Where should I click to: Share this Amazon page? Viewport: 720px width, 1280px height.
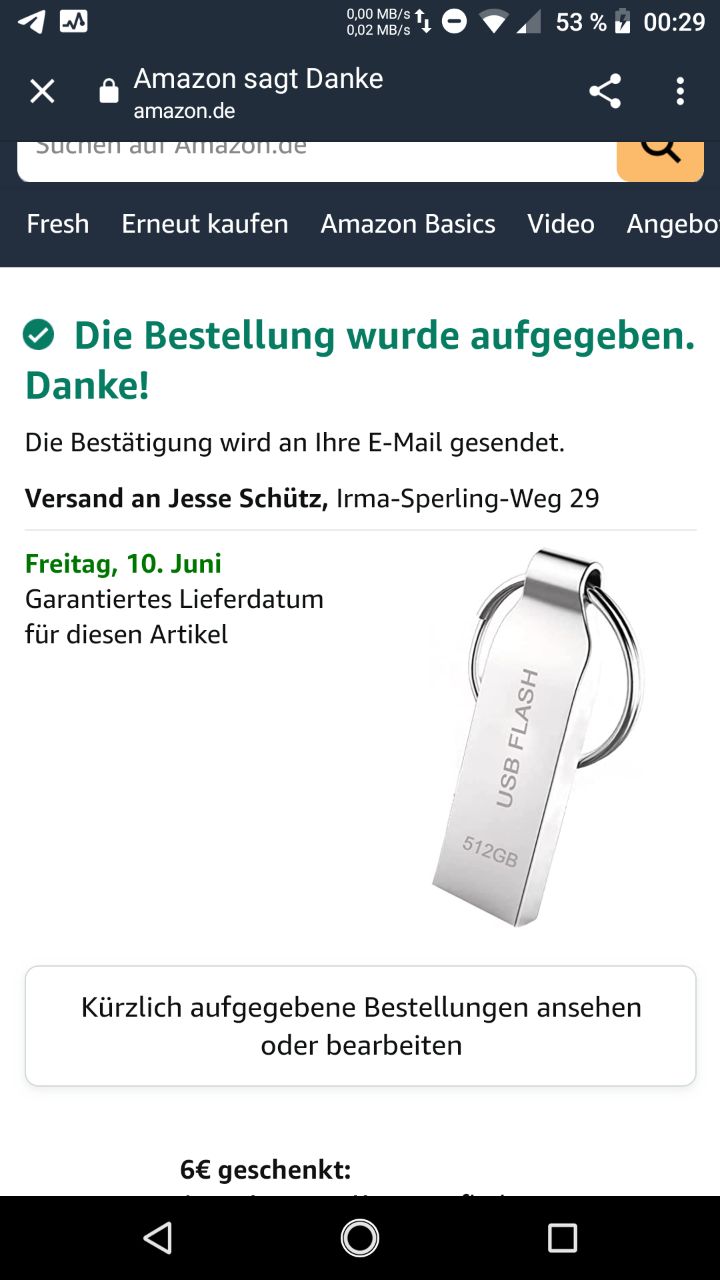point(604,92)
